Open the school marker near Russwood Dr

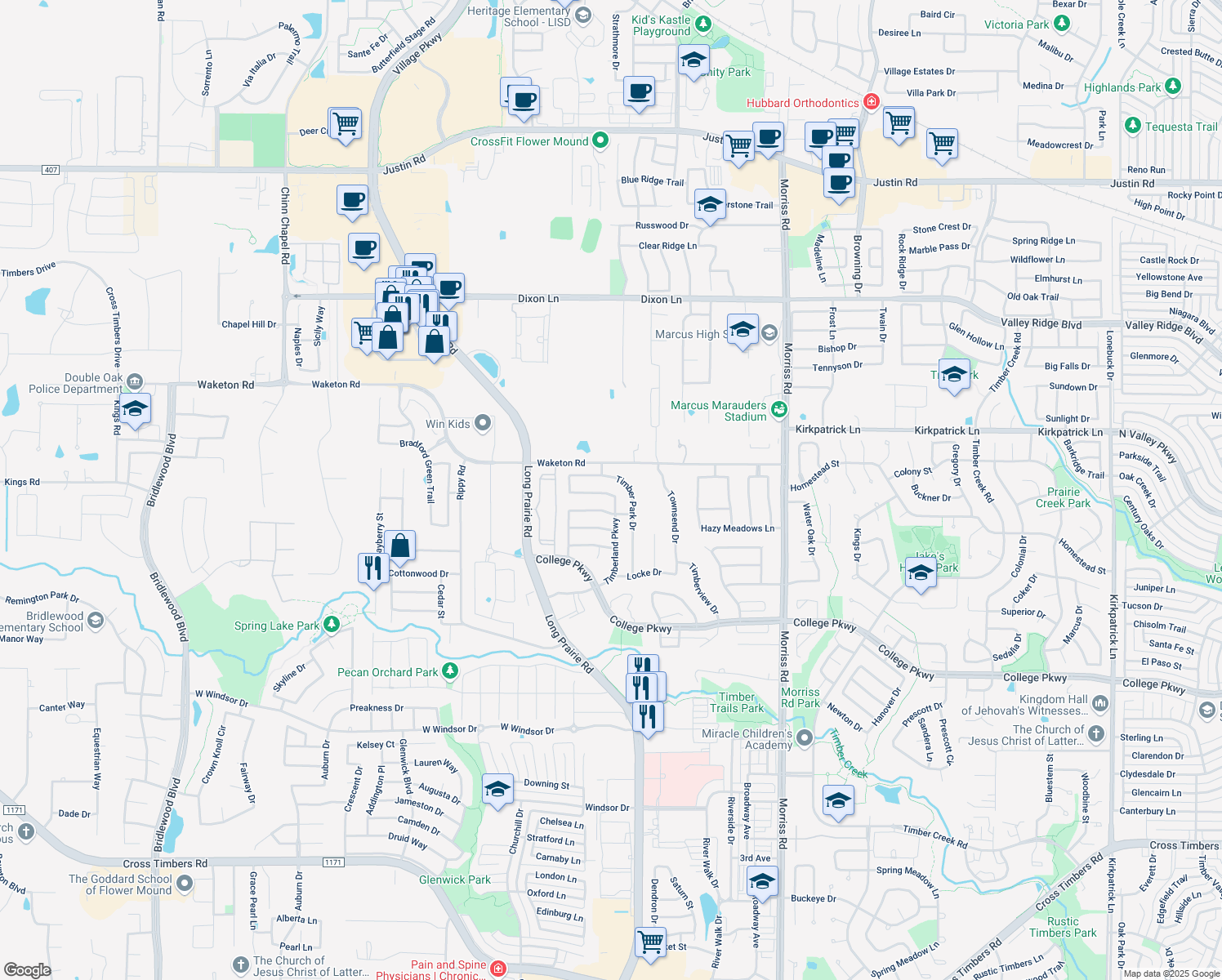click(710, 205)
